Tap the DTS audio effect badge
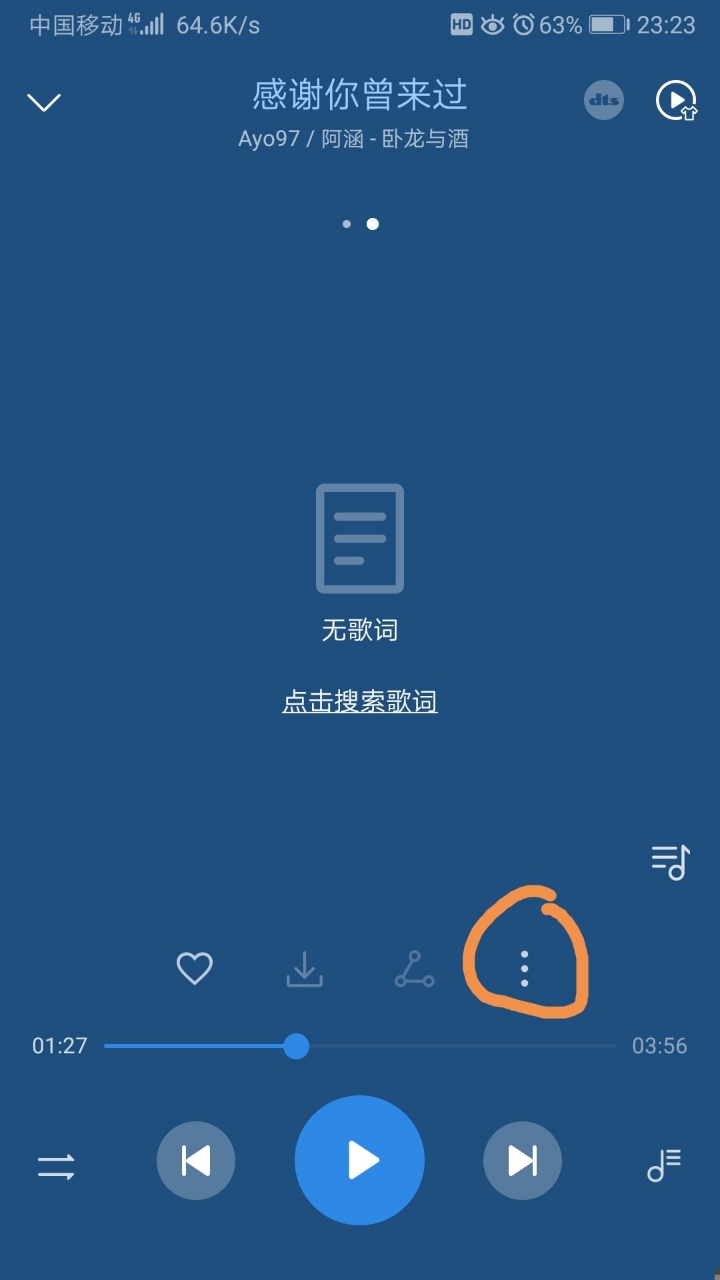Viewport: 720px width, 1280px height. click(603, 100)
